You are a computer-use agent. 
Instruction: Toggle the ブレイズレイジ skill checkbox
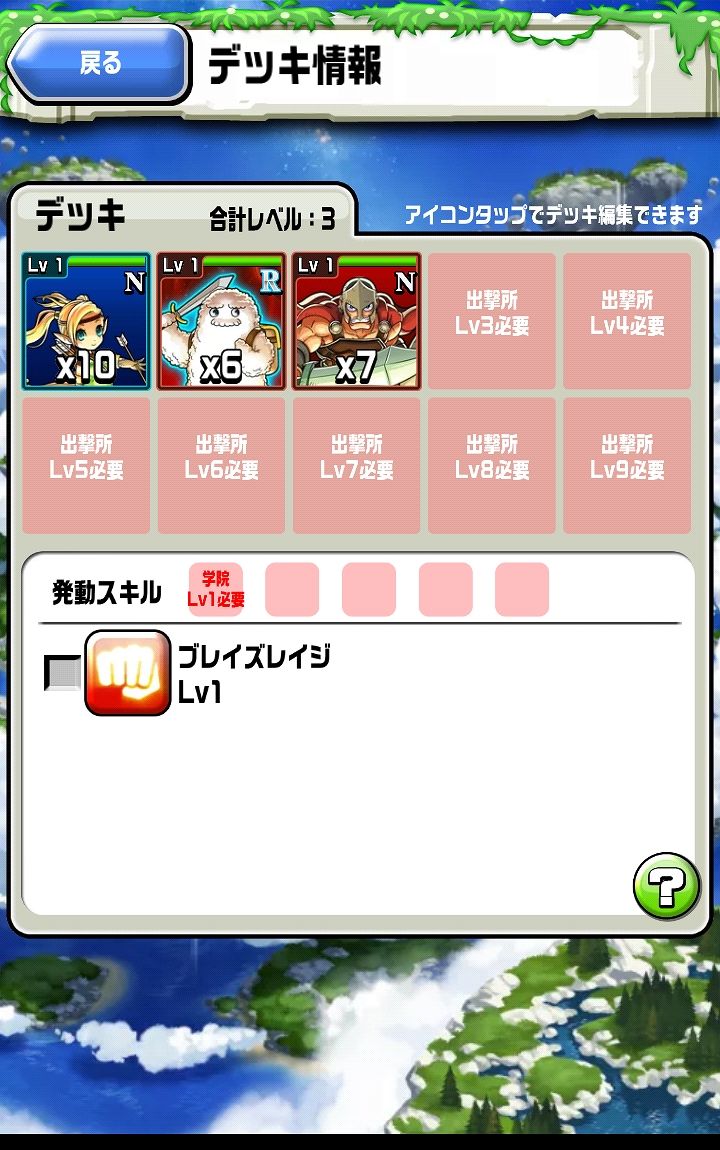click(x=62, y=673)
